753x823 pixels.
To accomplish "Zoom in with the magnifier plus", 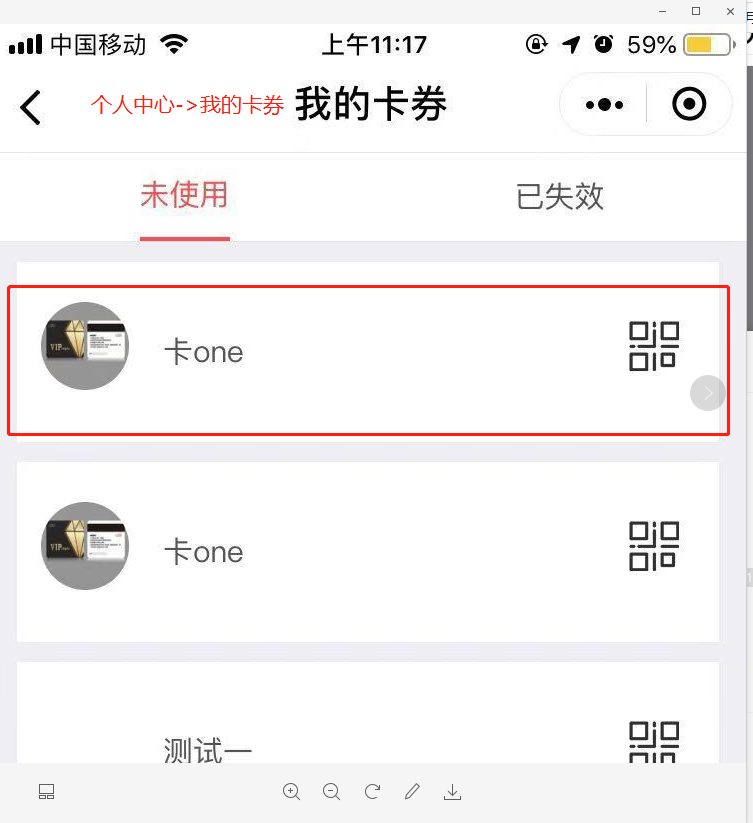I will [x=292, y=792].
